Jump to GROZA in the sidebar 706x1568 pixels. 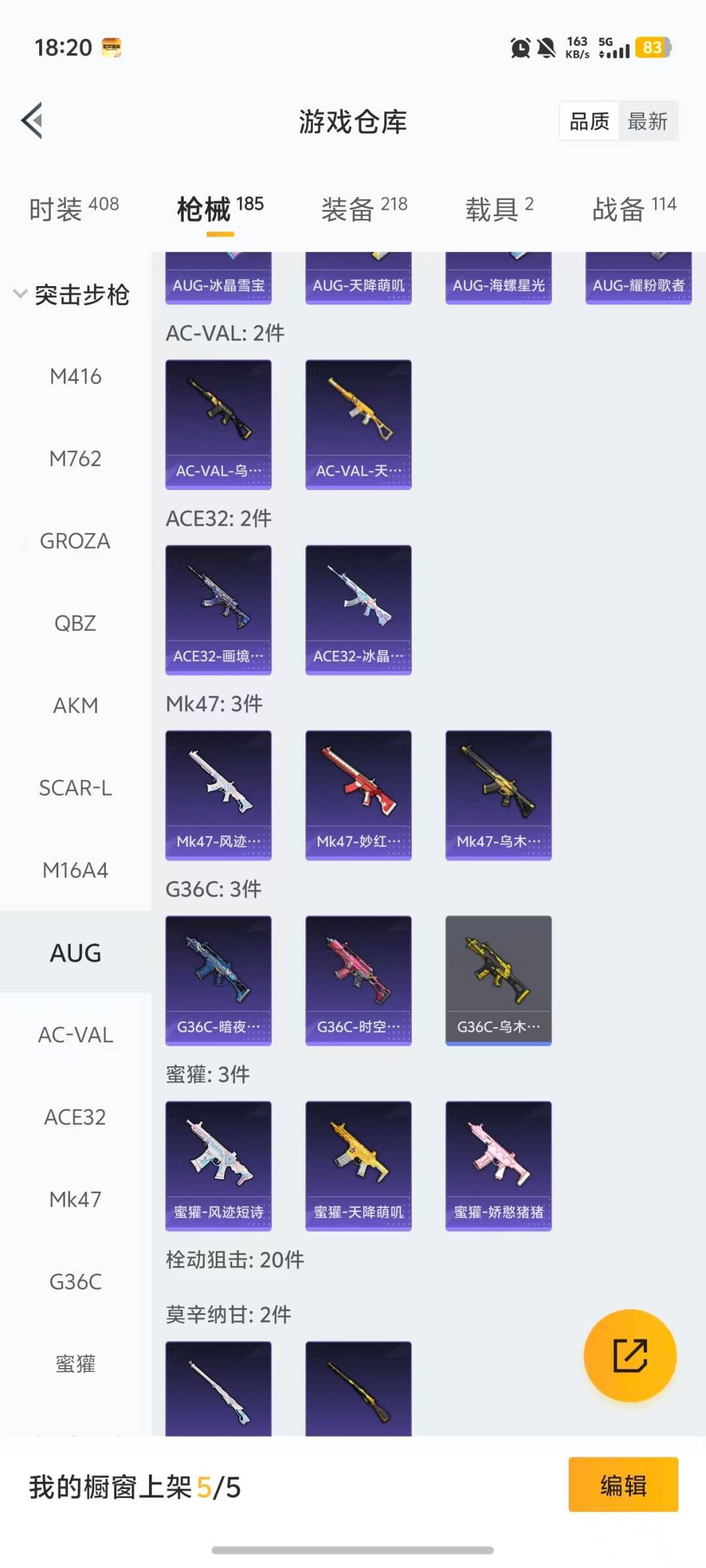pyautogui.click(x=75, y=541)
